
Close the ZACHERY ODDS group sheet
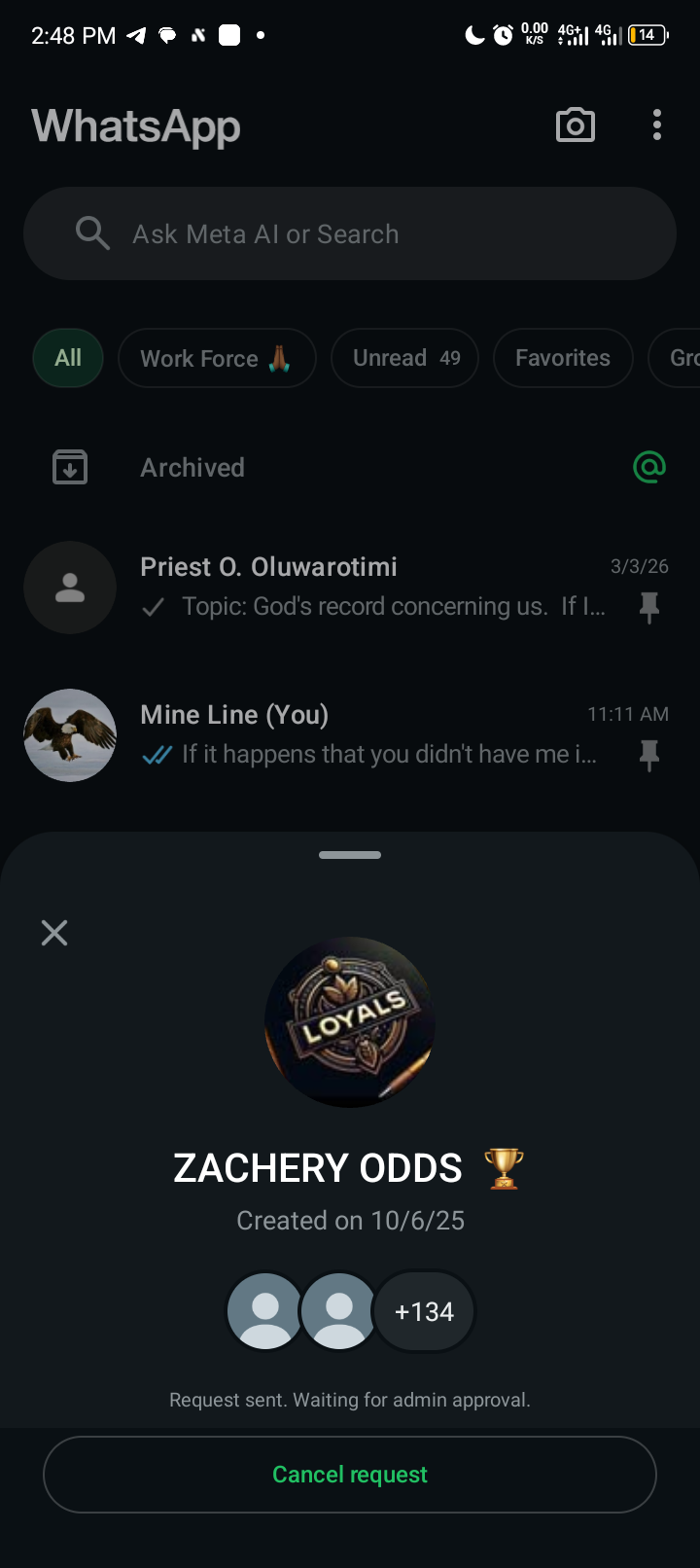(54, 933)
